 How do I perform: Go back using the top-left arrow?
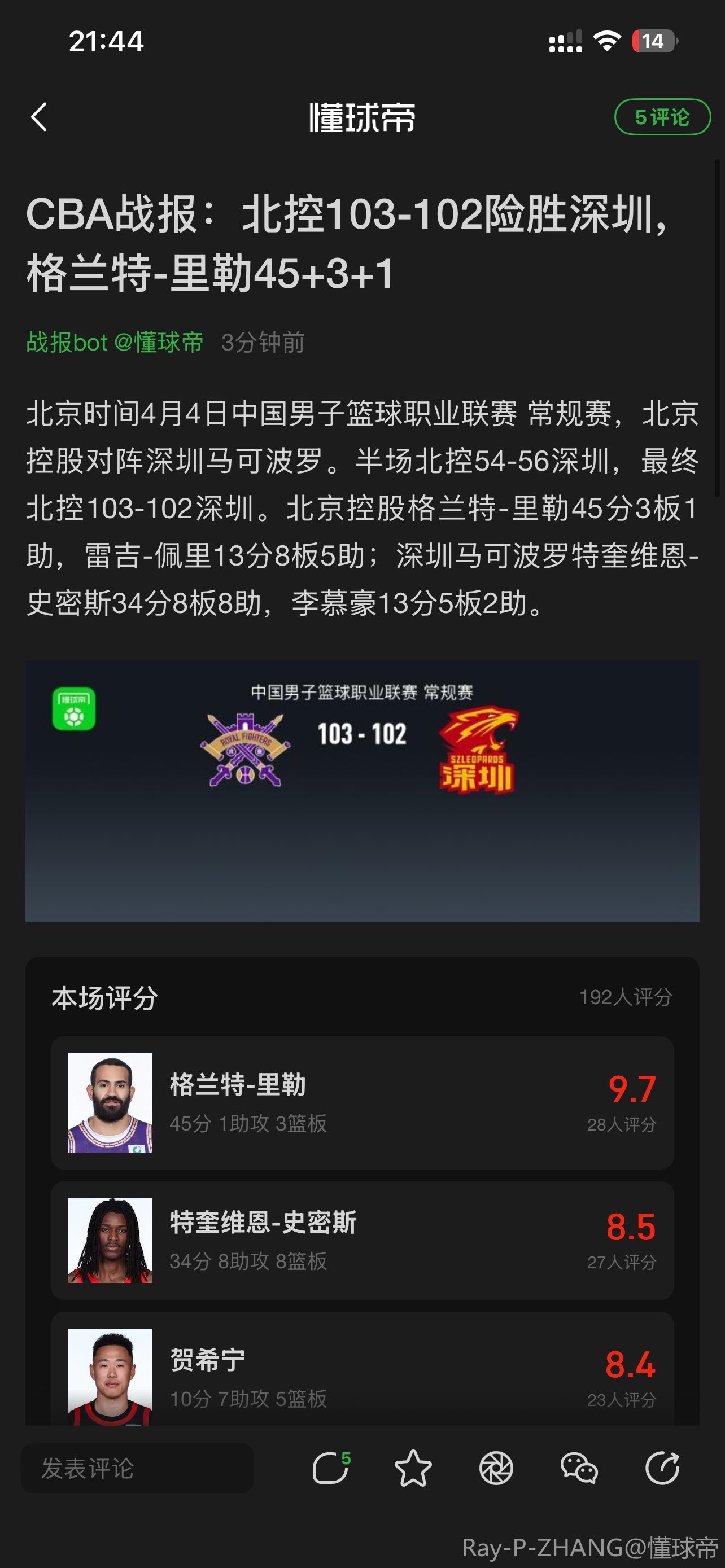pos(39,117)
